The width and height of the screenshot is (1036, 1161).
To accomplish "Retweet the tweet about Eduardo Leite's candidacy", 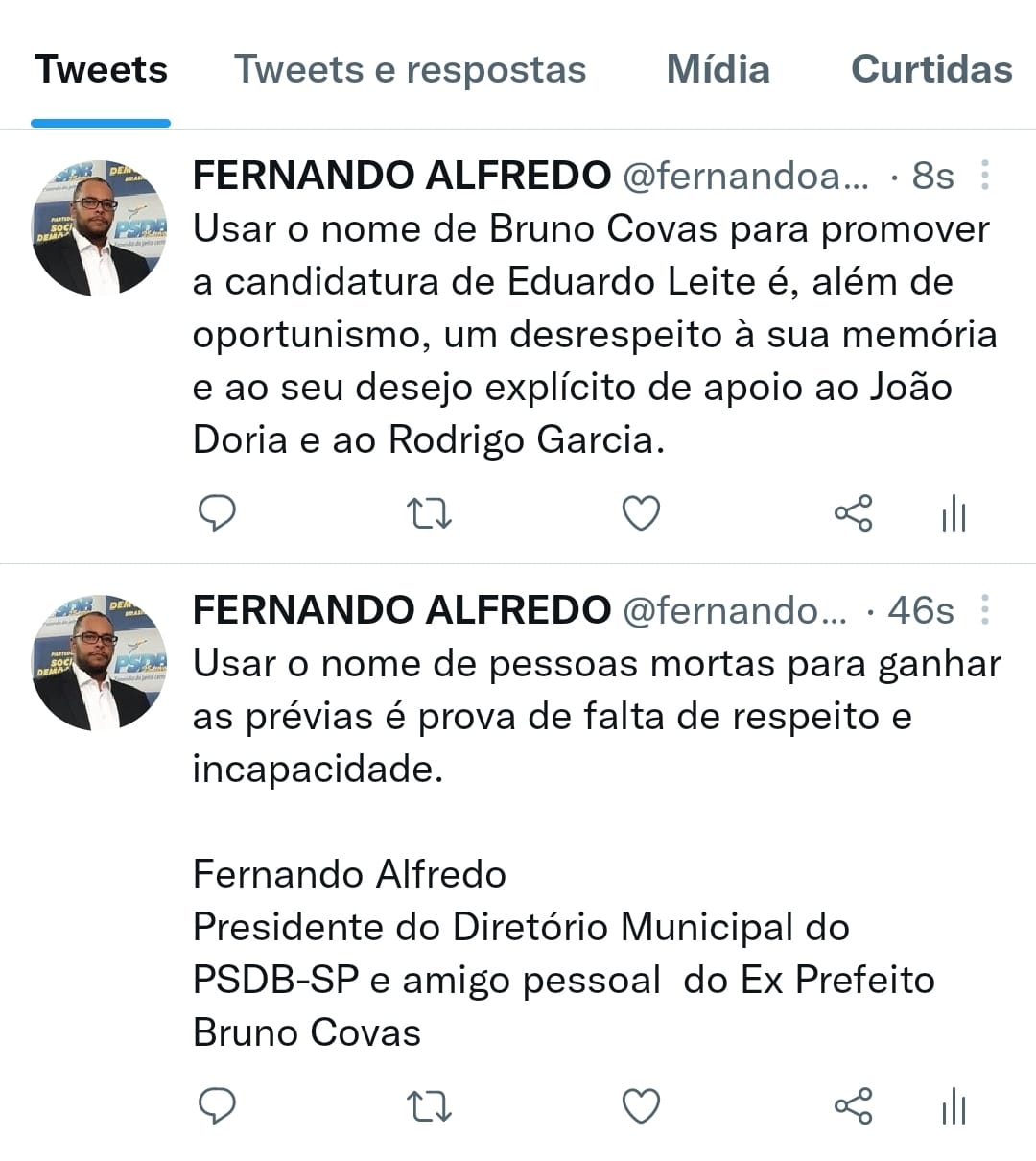I will coord(429,514).
